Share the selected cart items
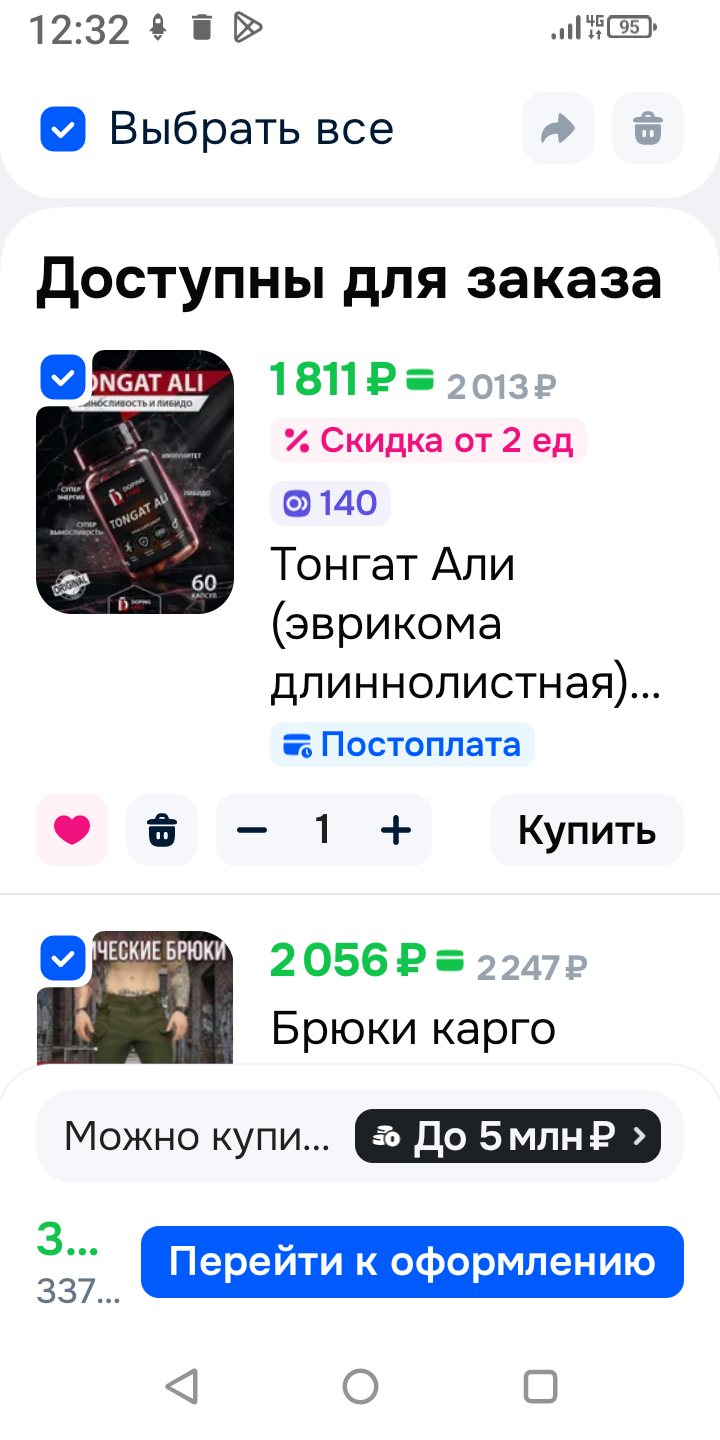Image resolution: width=720 pixels, height=1440 pixels. 557,128
